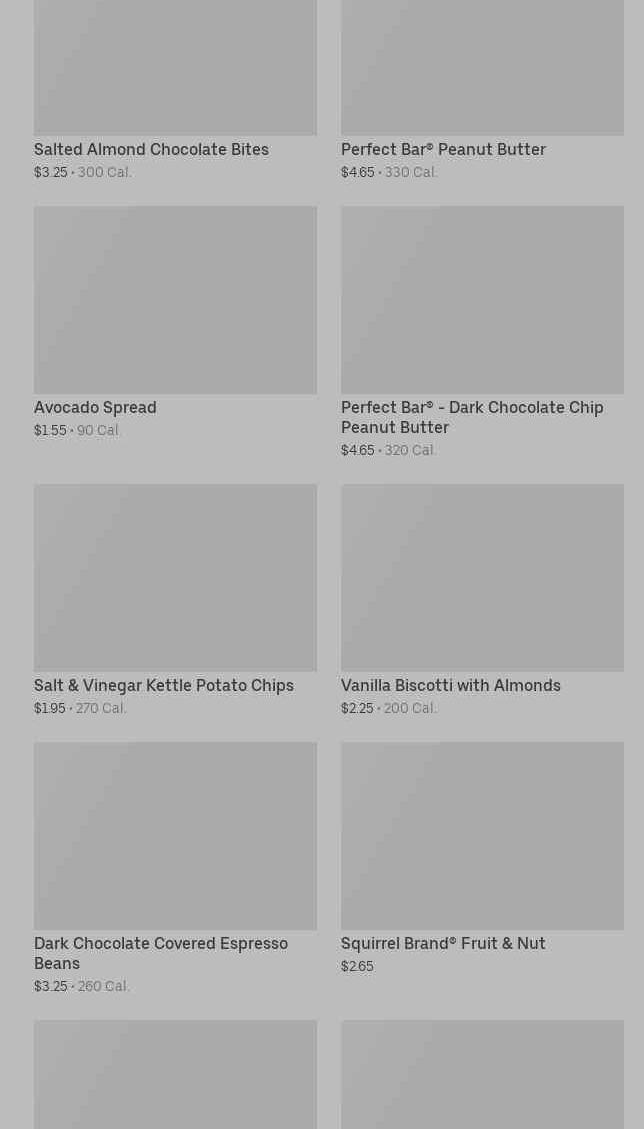Open Salted Almond Chocolate Bites item
This screenshot has height=1129, width=644.
[x=151, y=150]
